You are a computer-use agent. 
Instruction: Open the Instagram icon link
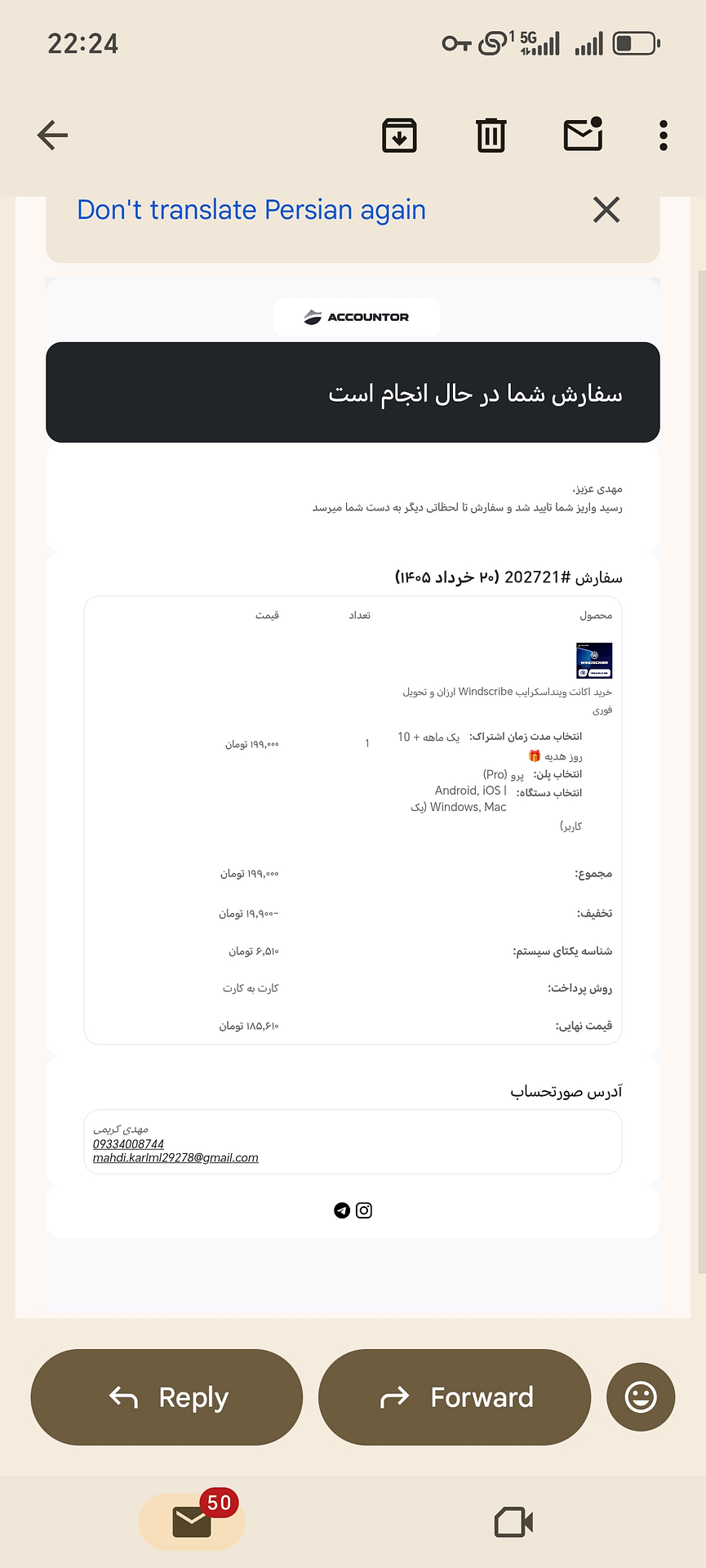(x=364, y=1210)
